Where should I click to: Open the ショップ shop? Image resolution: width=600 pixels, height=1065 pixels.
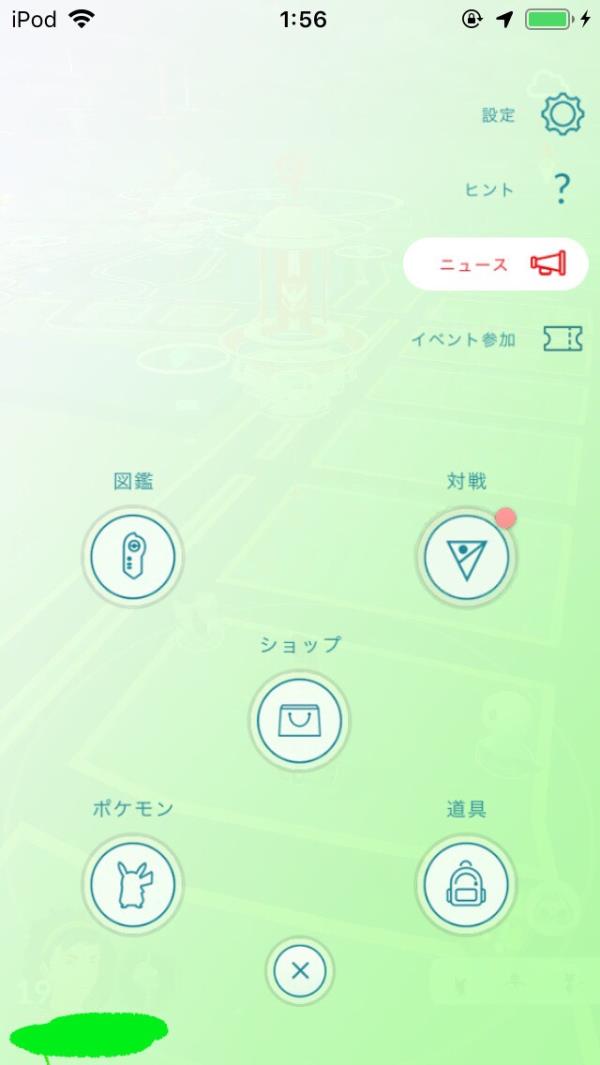[300, 720]
